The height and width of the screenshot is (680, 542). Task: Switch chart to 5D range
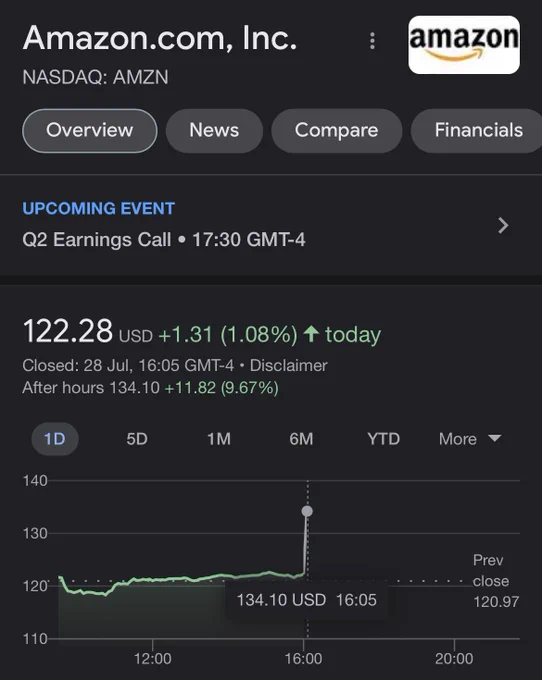click(137, 439)
